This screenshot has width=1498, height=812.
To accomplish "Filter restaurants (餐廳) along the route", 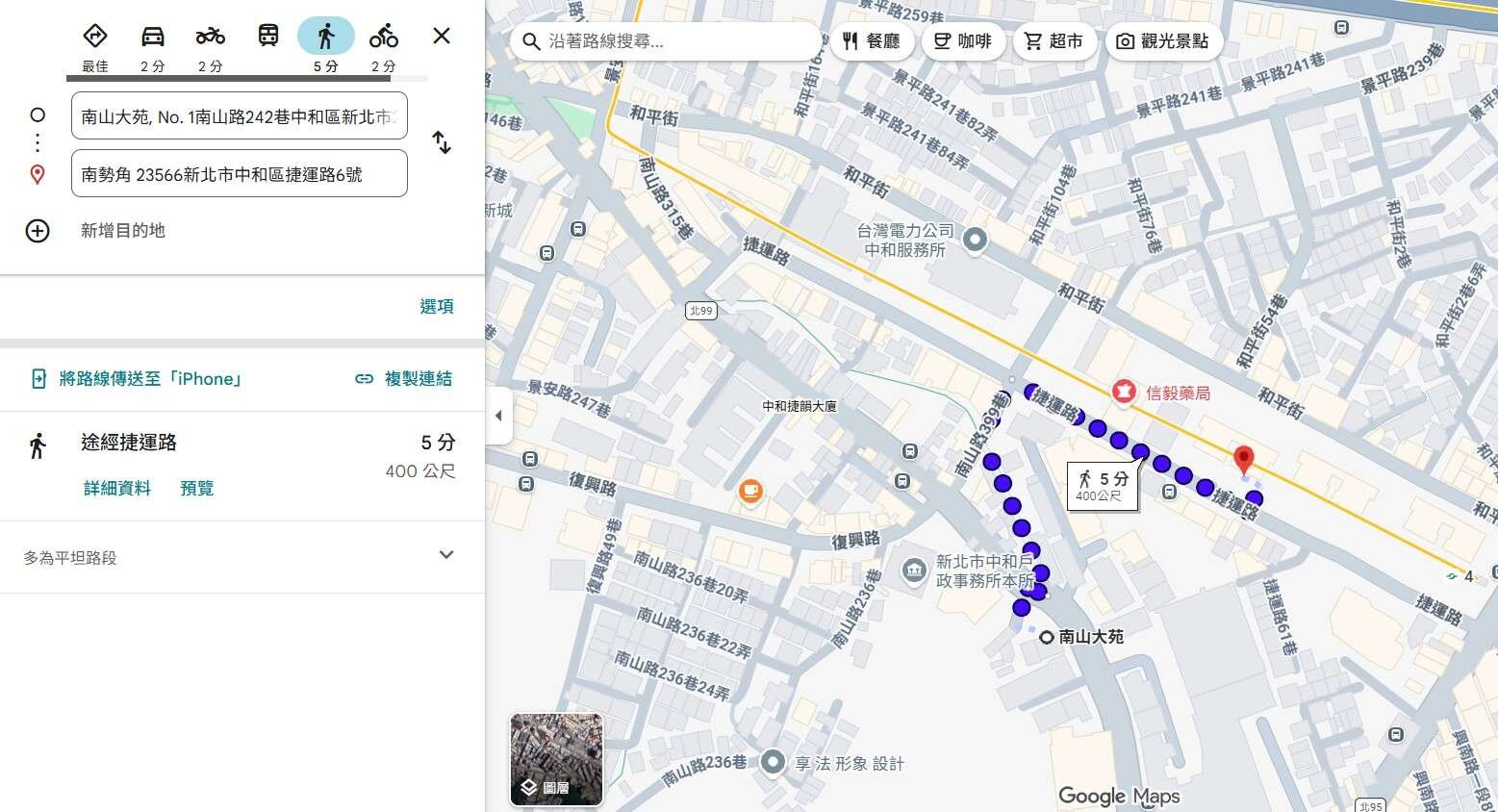I will coord(872,41).
